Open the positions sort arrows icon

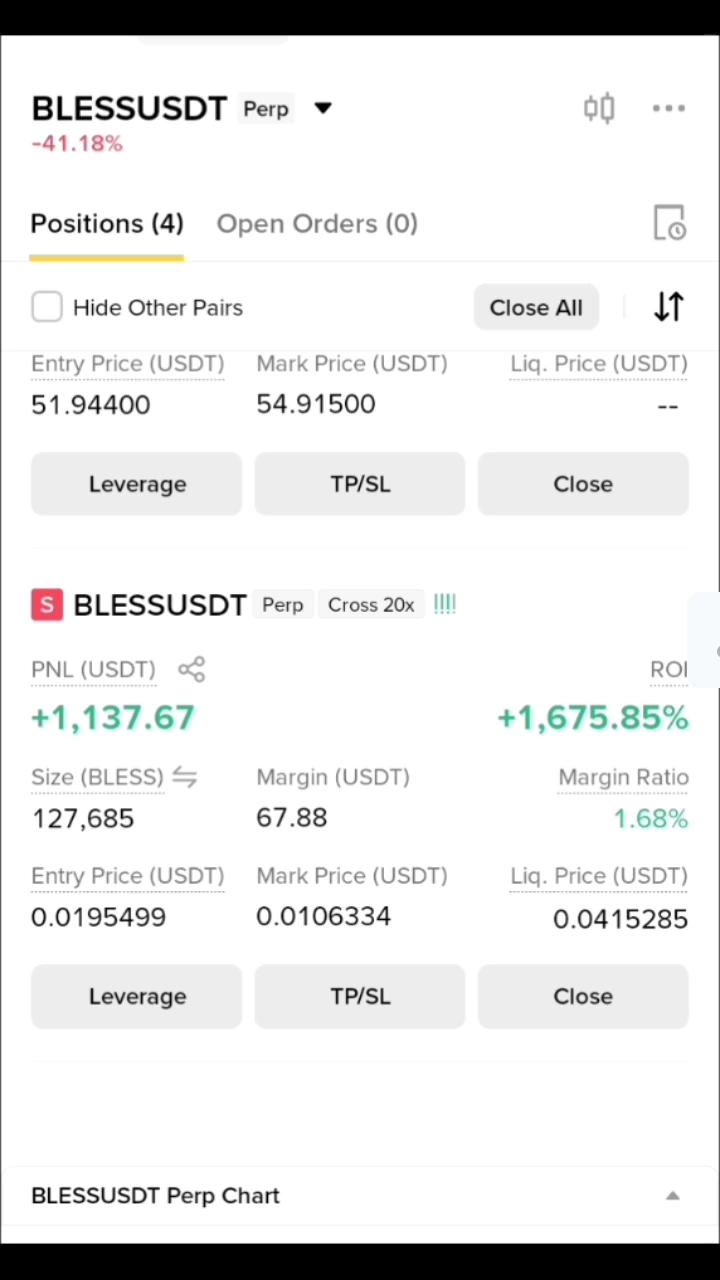(669, 307)
